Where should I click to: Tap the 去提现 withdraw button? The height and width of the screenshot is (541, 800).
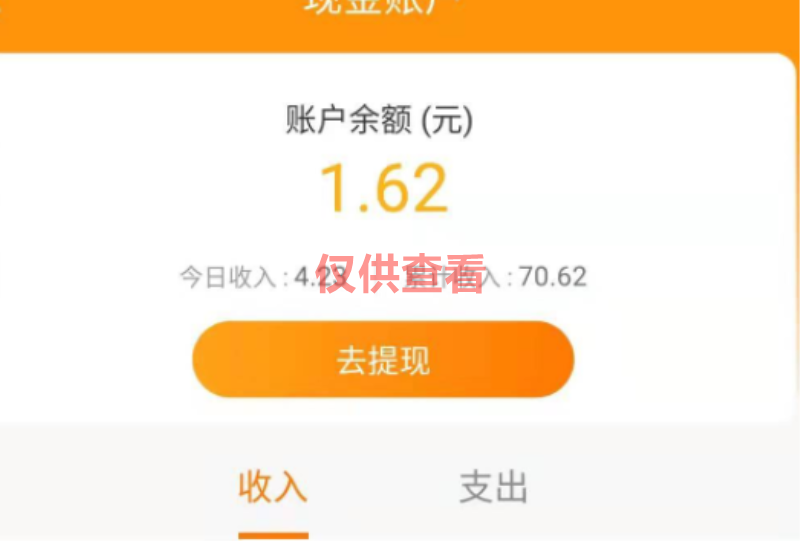[383, 360]
